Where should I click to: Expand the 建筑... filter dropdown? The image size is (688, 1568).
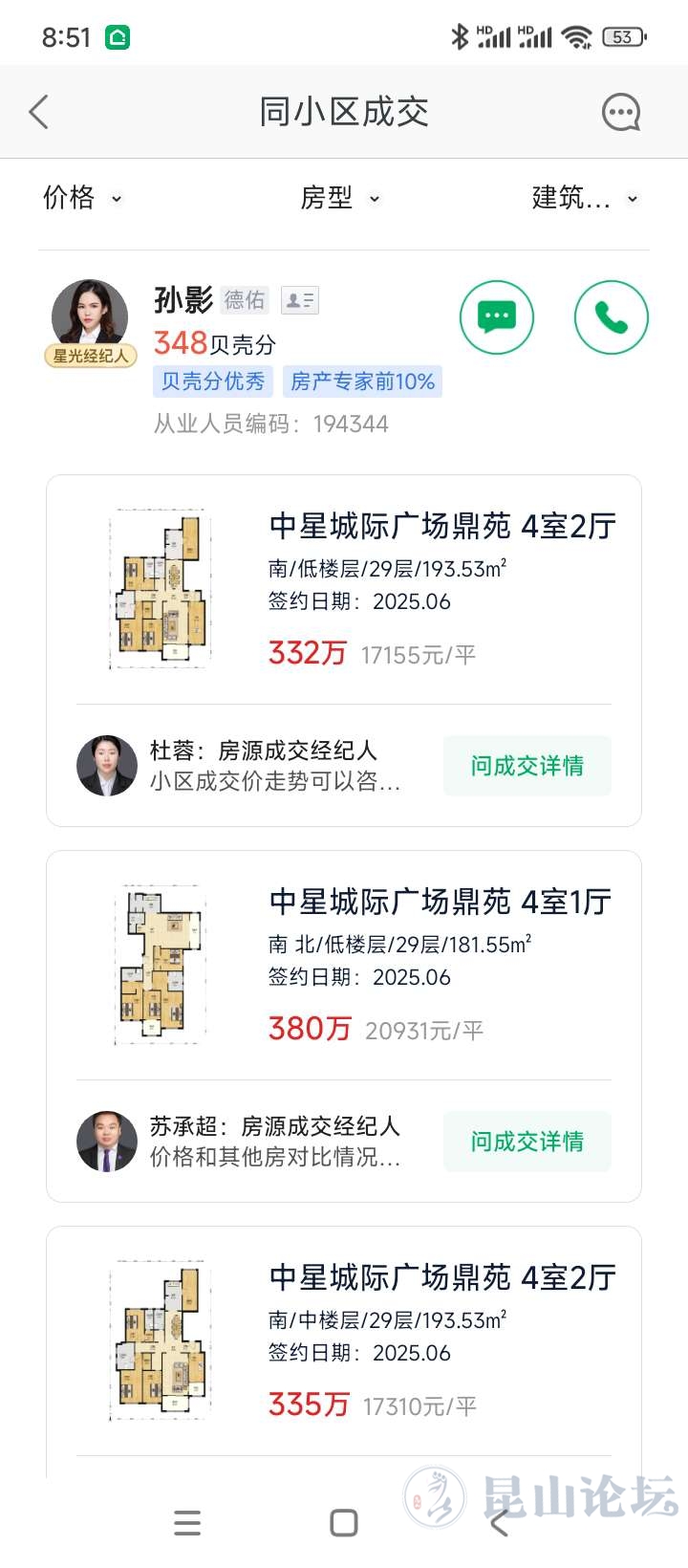(x=584, y=198)
